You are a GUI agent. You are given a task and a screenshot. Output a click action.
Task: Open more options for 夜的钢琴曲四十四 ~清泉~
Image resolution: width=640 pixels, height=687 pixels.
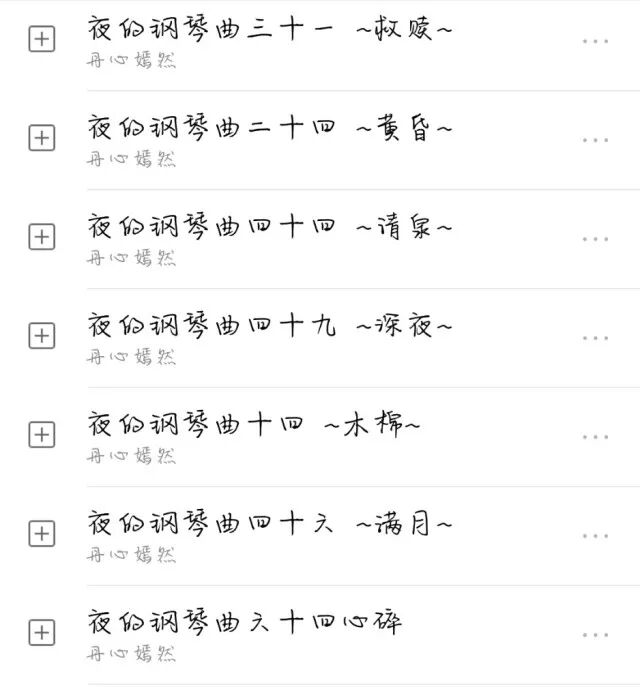(595, 239)
